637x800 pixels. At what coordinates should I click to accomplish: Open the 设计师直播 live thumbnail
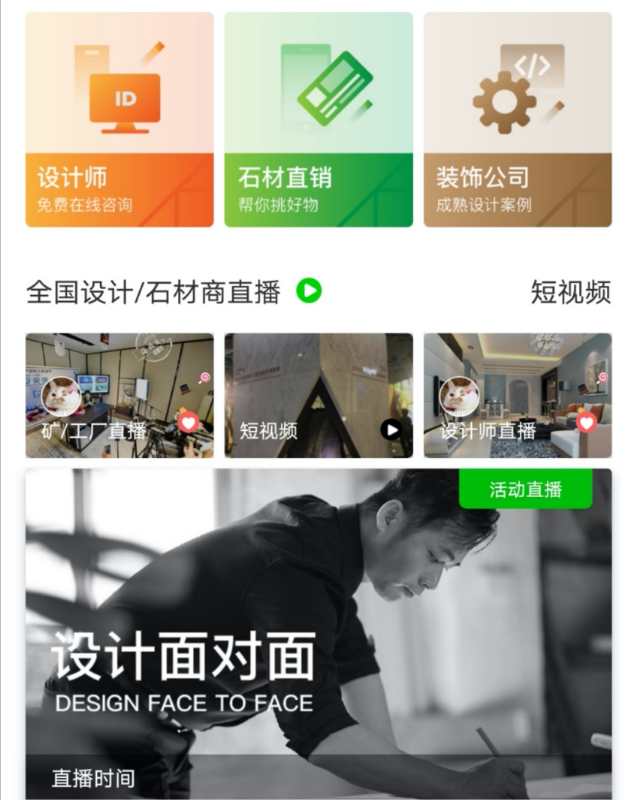(517, 395)
